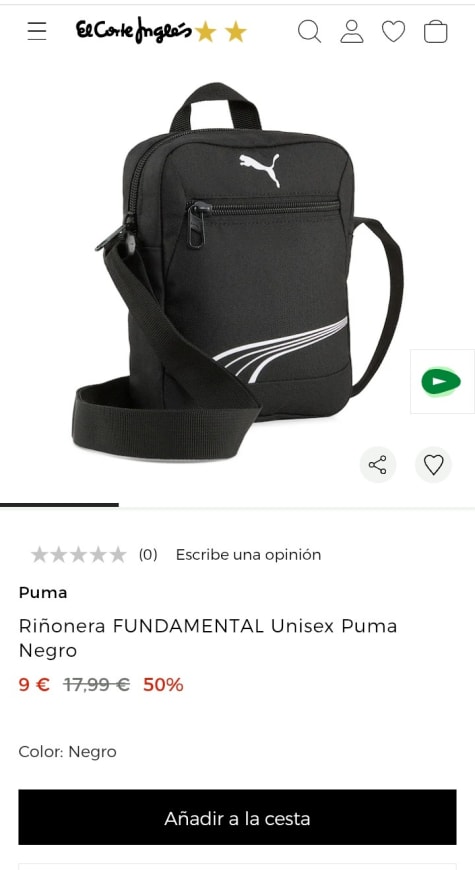The image size is (475, 870).
Task: Open the hamburger menu
Action: (x=37, y=31)
